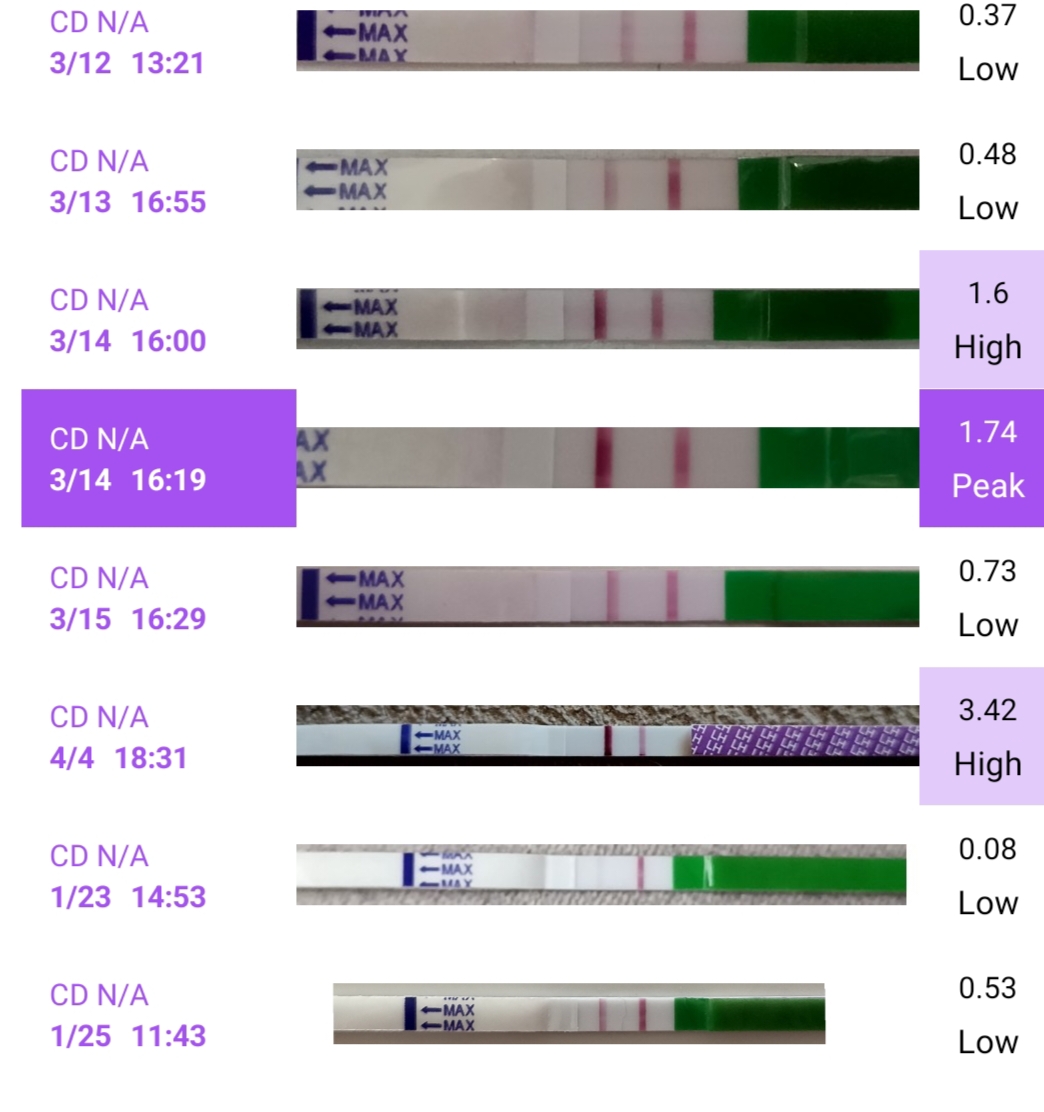1044x1112 pixels.
Task: Open the 4/4 18:31 High result
Action: point(981,737)
